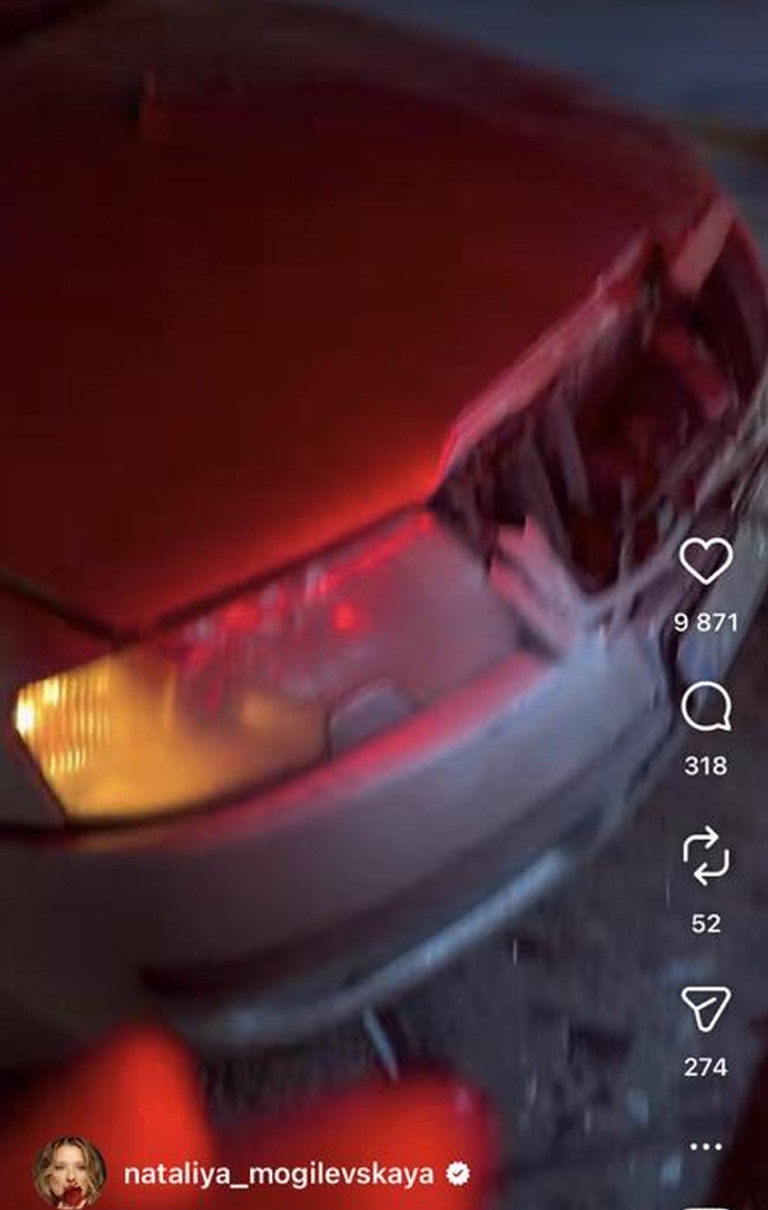Tap the nataliya_mogilevskaya username

pyautogui.click(x=278, y=1173)
